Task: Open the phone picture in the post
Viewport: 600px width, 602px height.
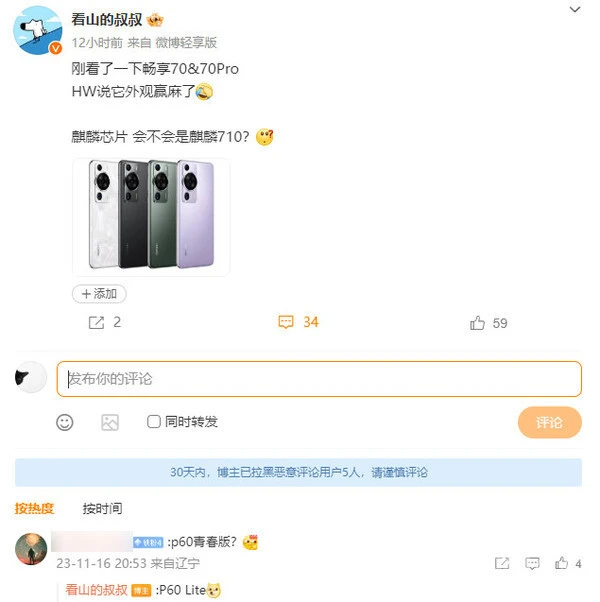Action: coord(151,216)
